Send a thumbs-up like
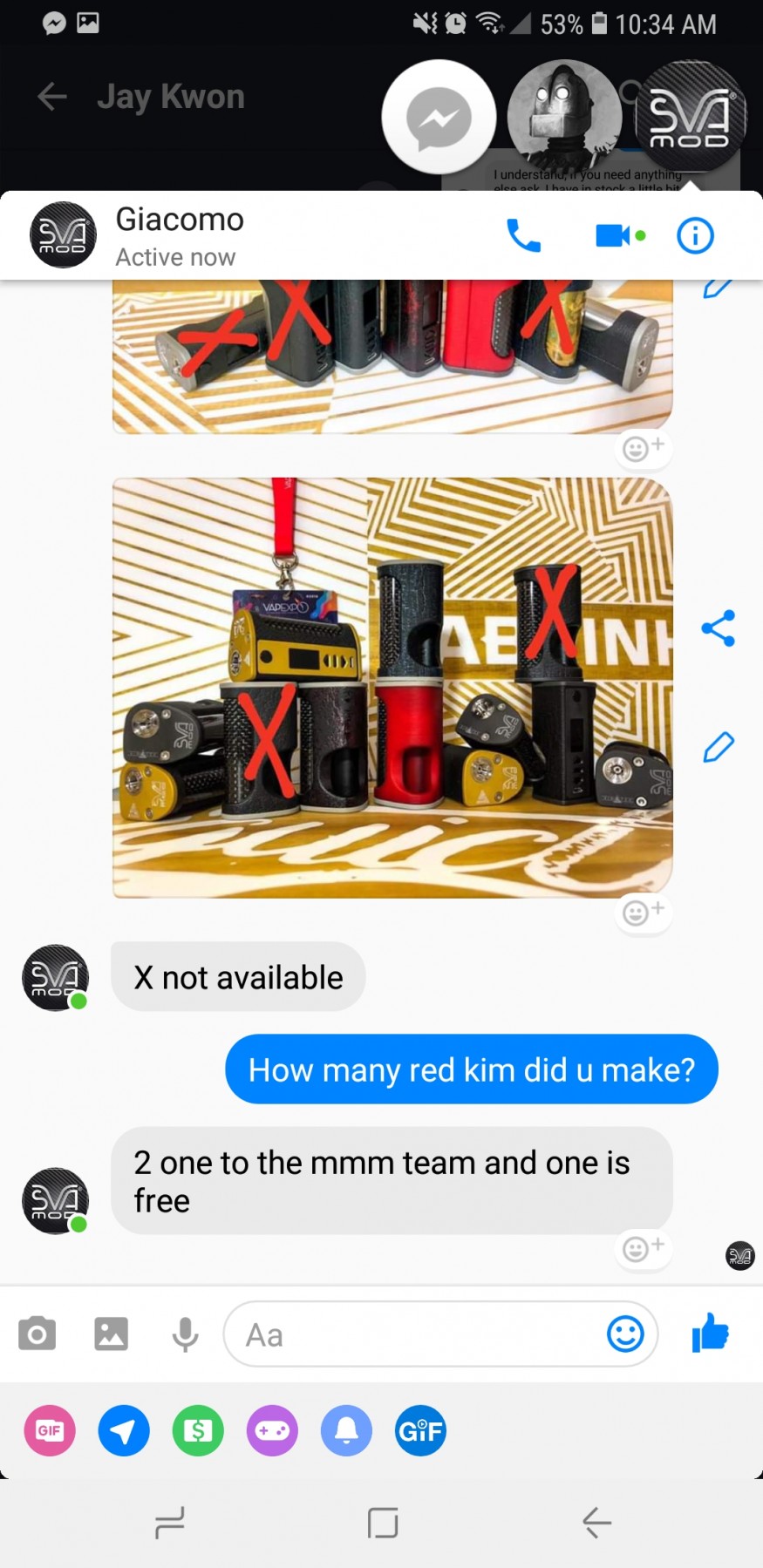The height and width of the screenshot is (1568, 763). coord(710,1333)
